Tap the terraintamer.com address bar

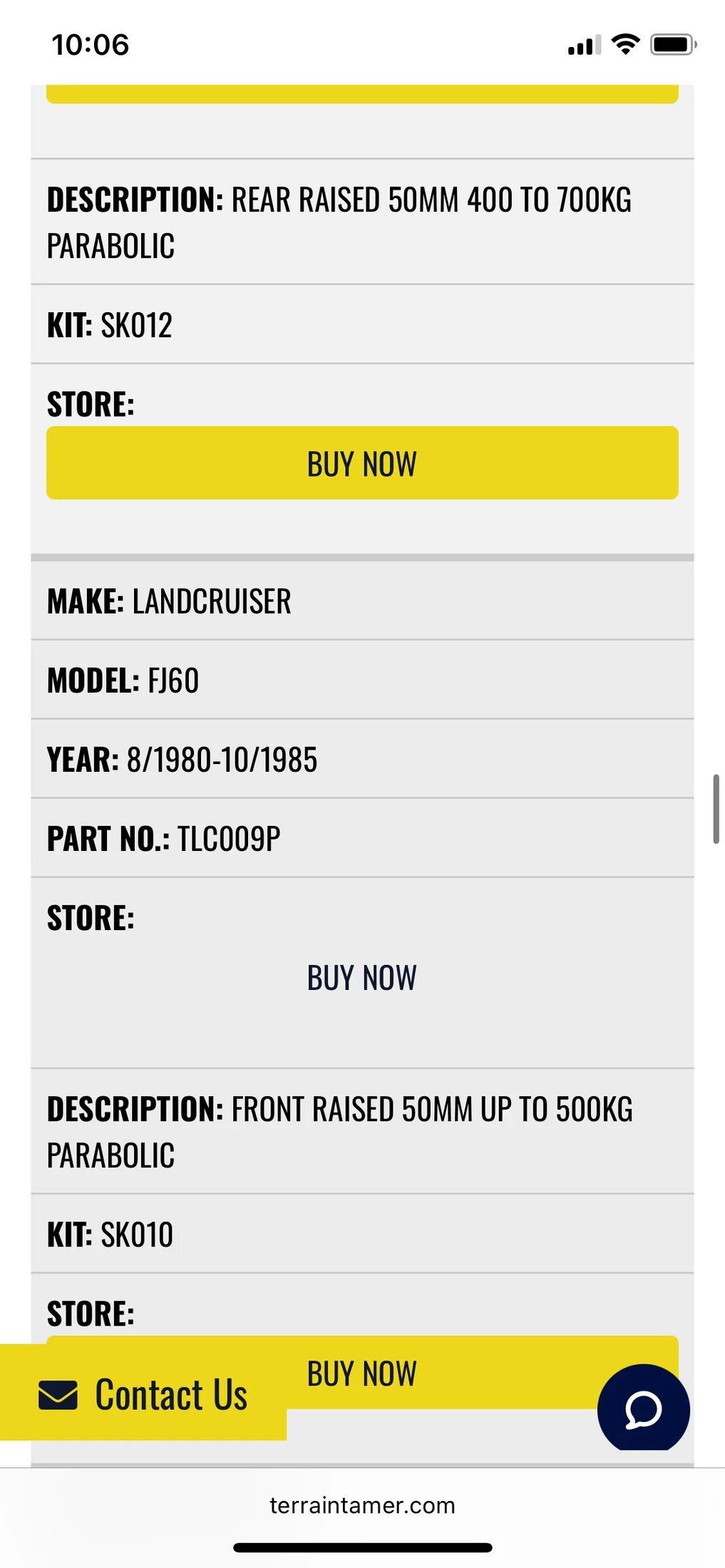(362, 1505)
